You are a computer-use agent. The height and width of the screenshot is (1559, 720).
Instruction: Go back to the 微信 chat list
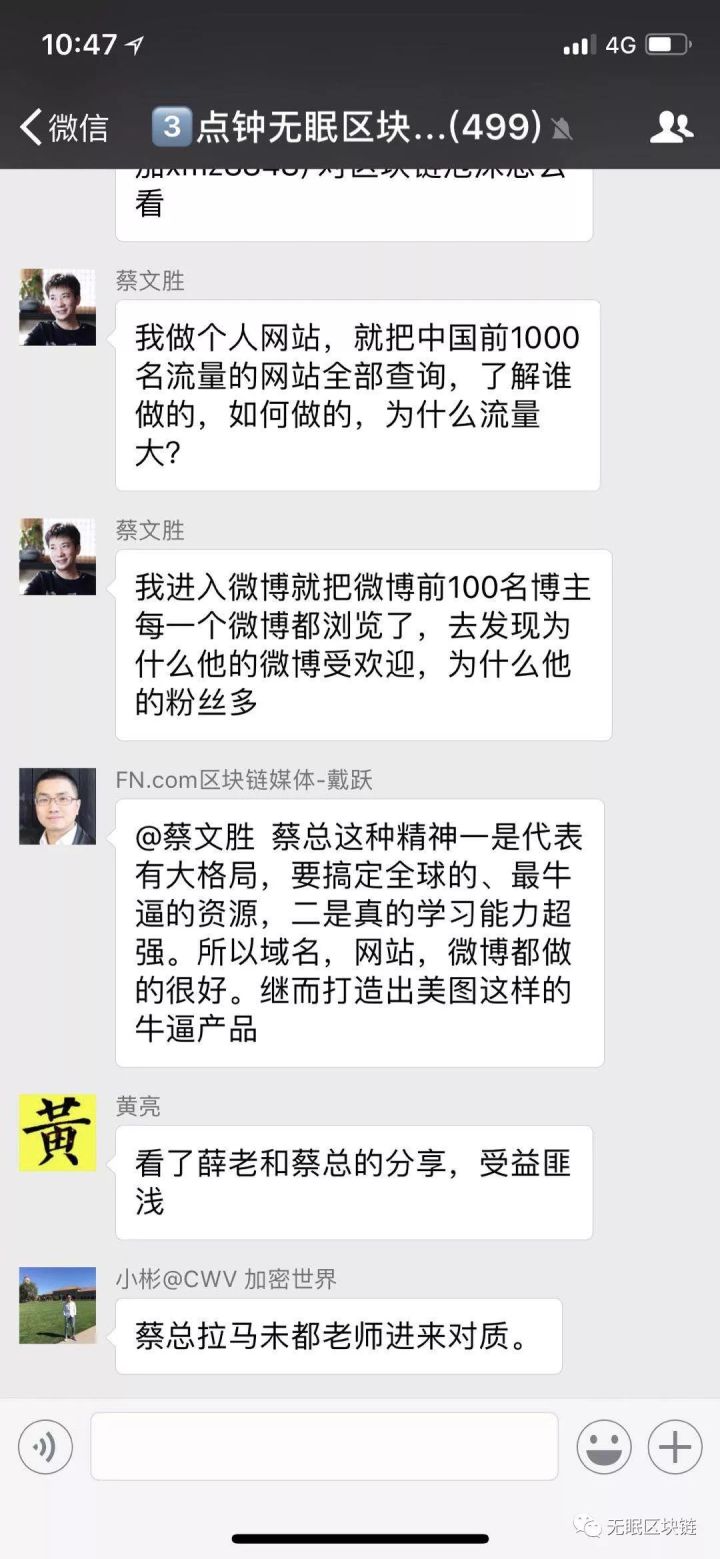tap(64, 127)
